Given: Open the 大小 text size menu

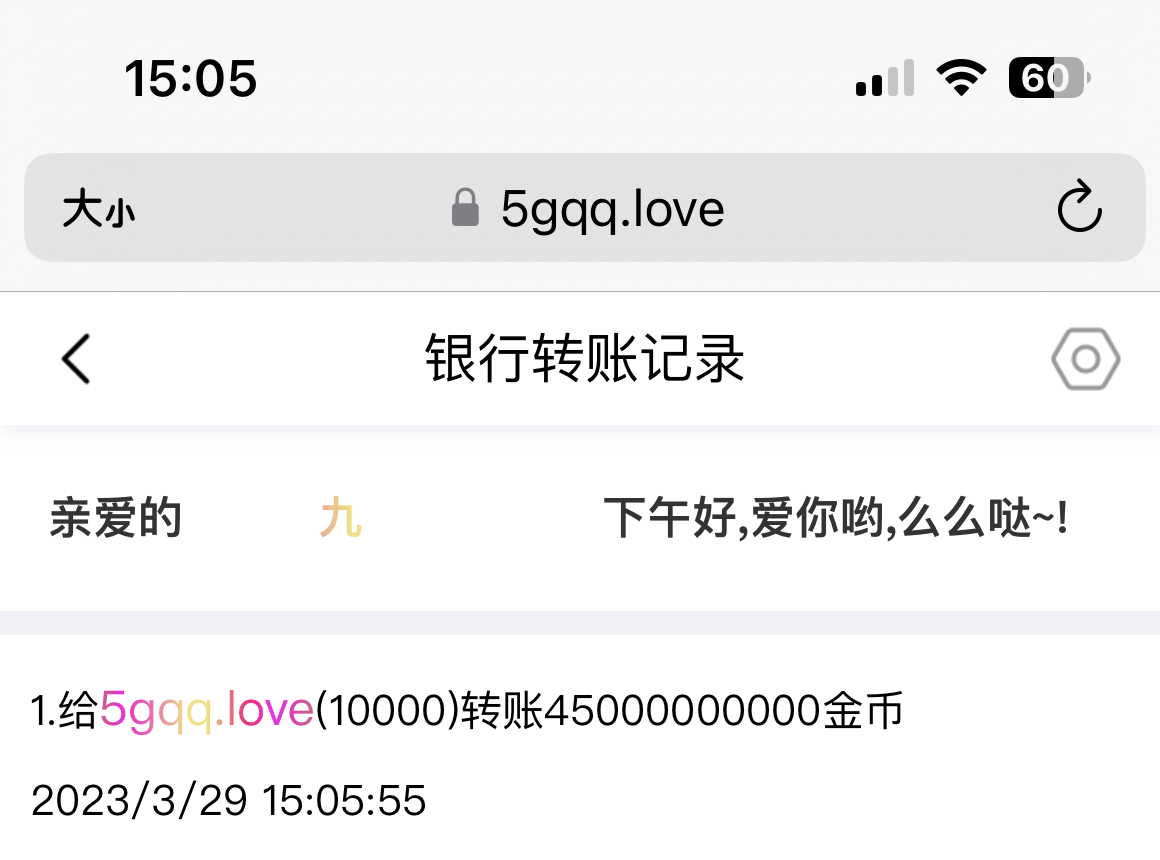Looking at the screenshot, I should pyautogui.click(x=98, y=210).
